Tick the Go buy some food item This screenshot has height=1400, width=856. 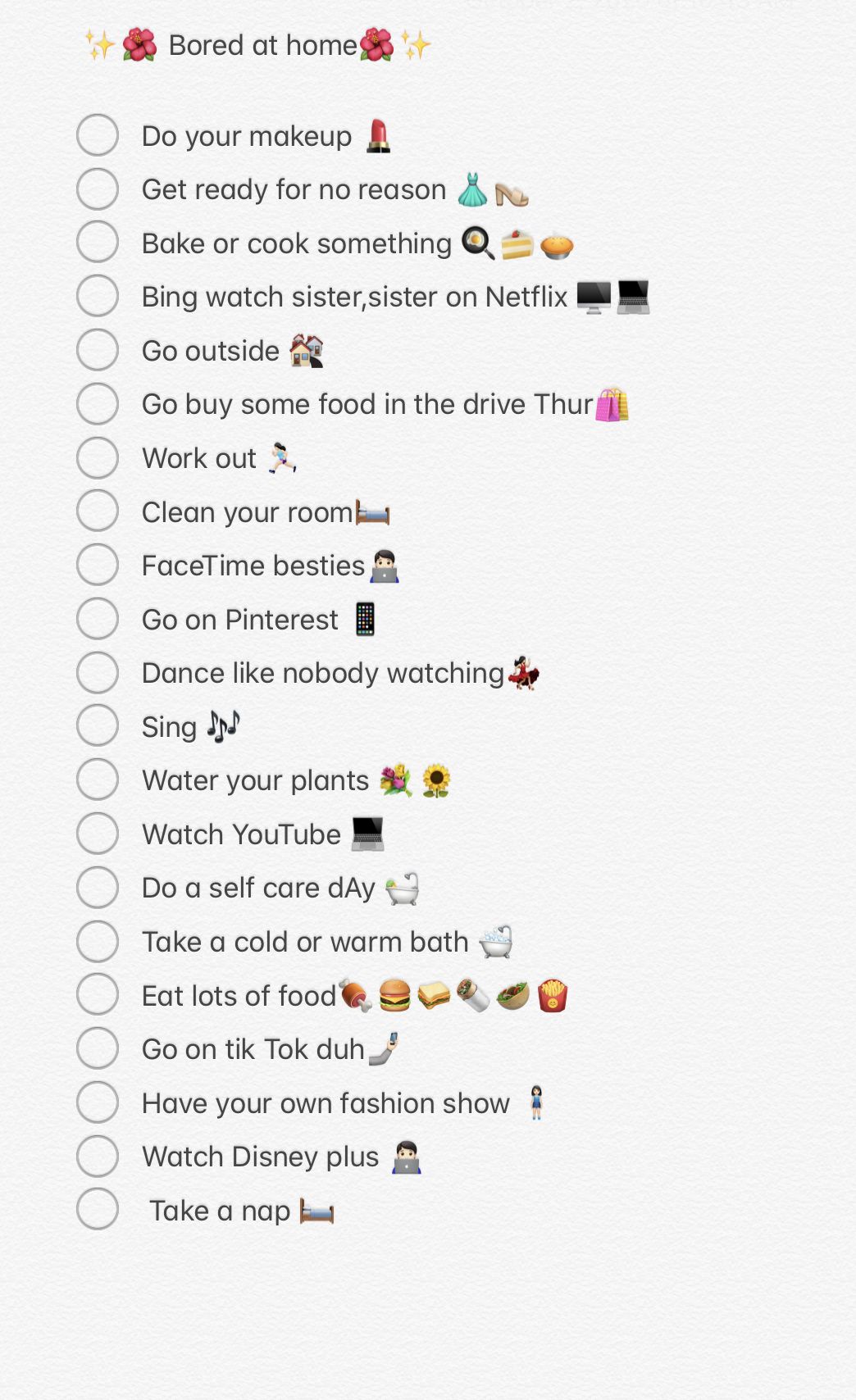(x=98, y=404)
